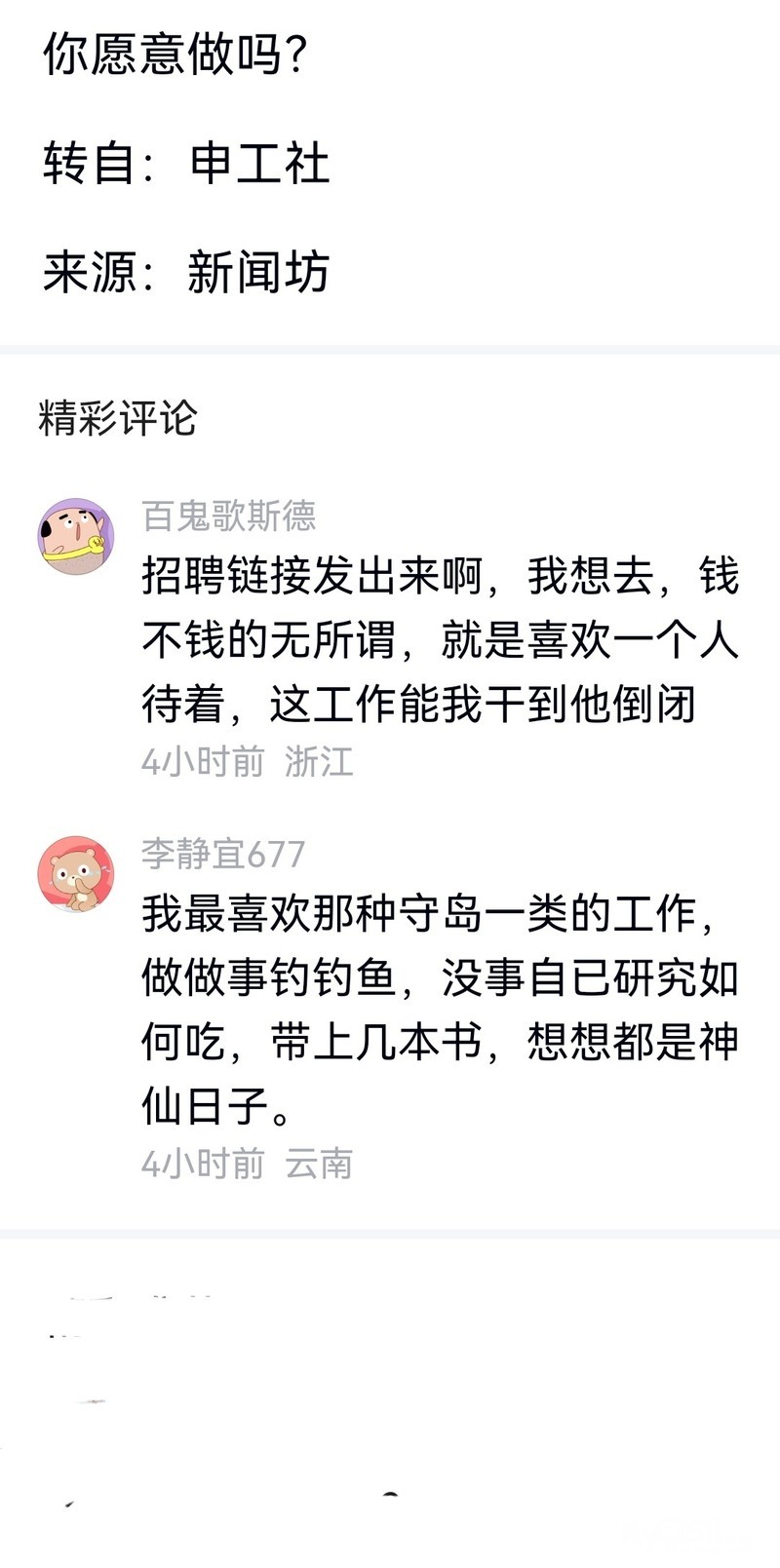The image size is (780, 1568).
Task: Reply to 李静宜677's comment about 守岛
Action: tap(439, 1009)
